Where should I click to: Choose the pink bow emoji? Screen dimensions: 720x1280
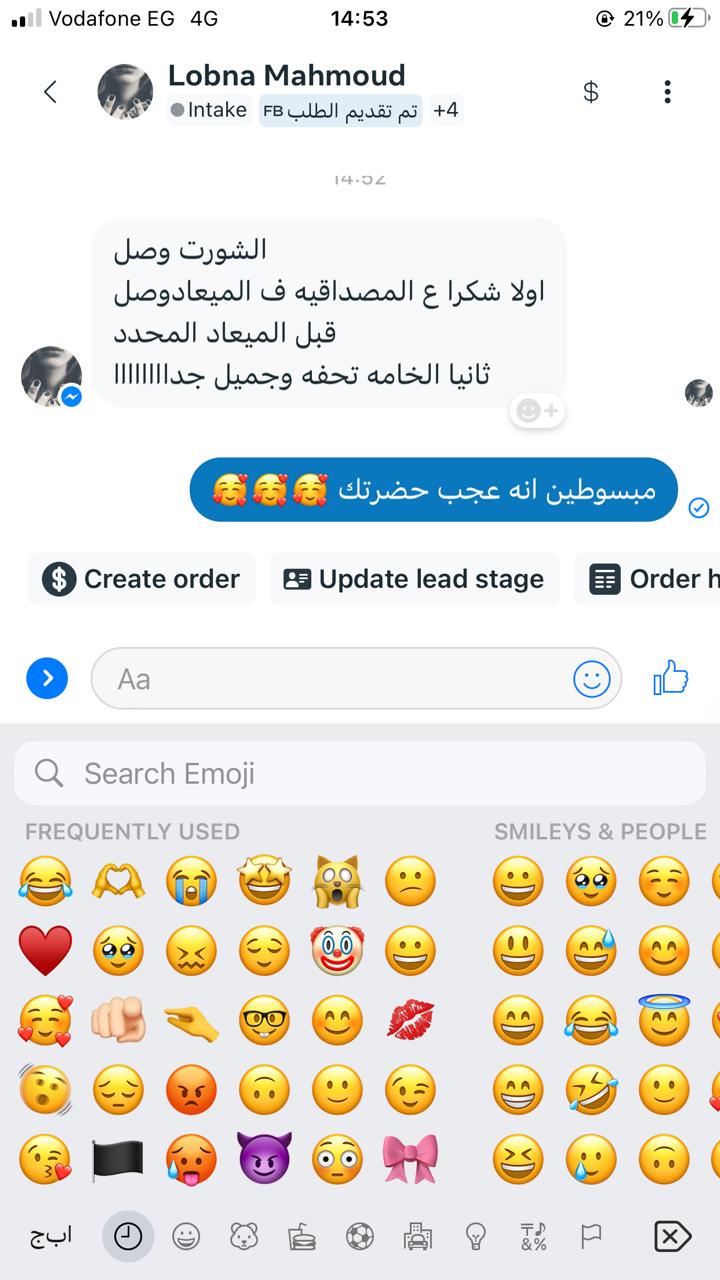coord(410,1160)
